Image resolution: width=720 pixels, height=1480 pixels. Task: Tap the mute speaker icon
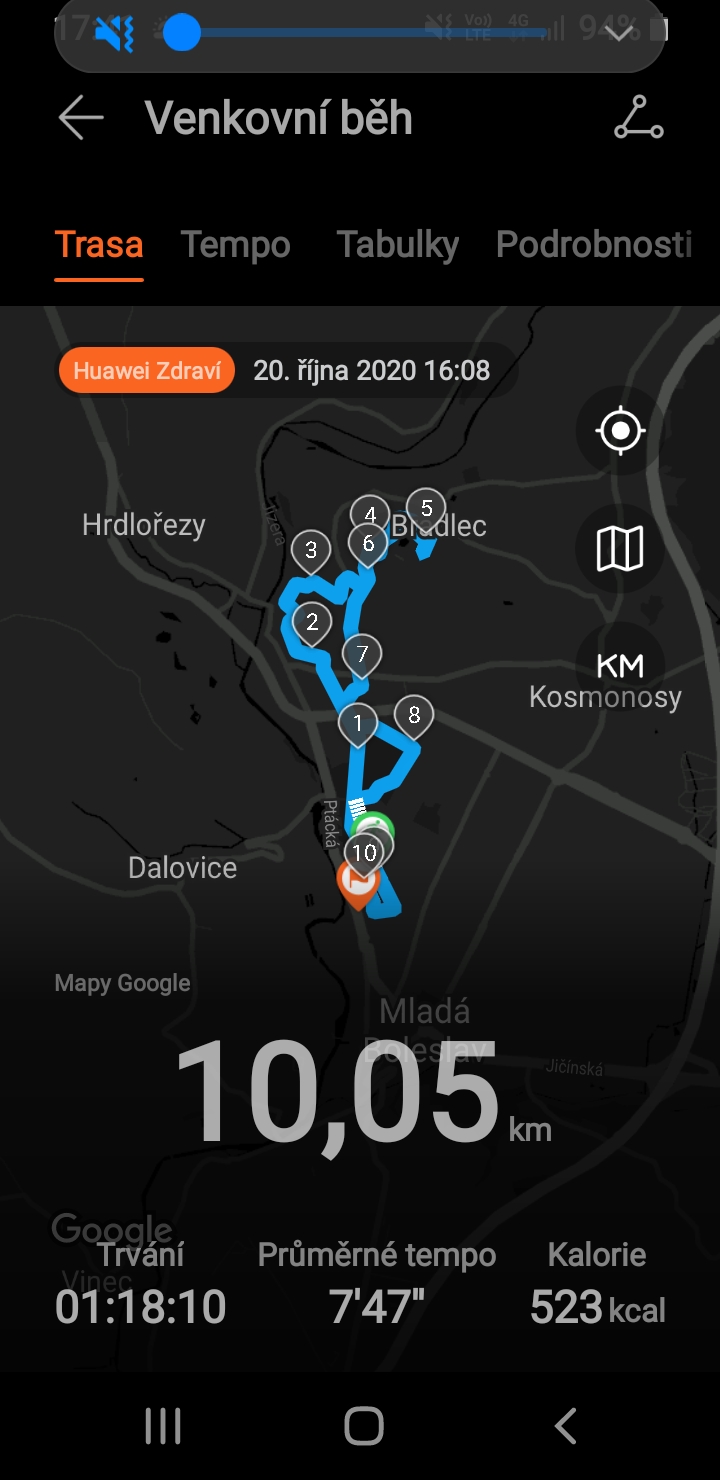(114, 33)
